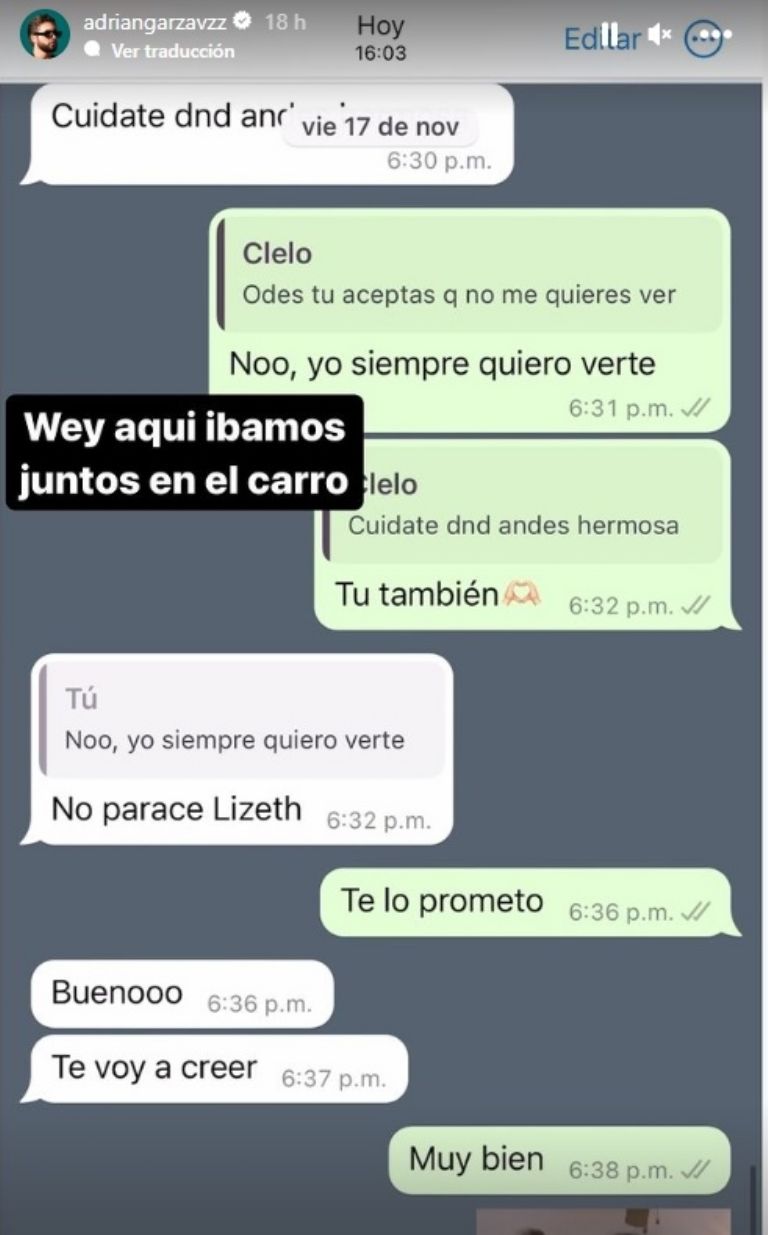Tap Ver traducción under the username
Screen dimensions: 768x1235
(x=172, y=51)
